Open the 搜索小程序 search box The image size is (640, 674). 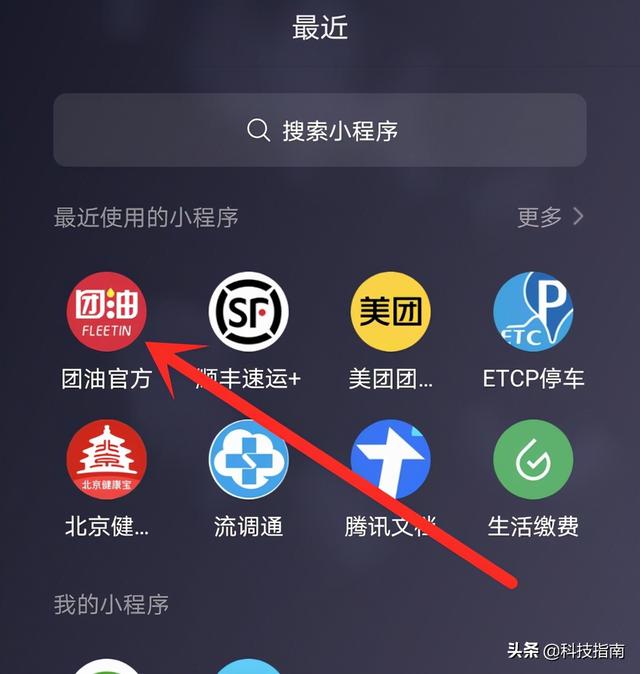coord(320,130)
